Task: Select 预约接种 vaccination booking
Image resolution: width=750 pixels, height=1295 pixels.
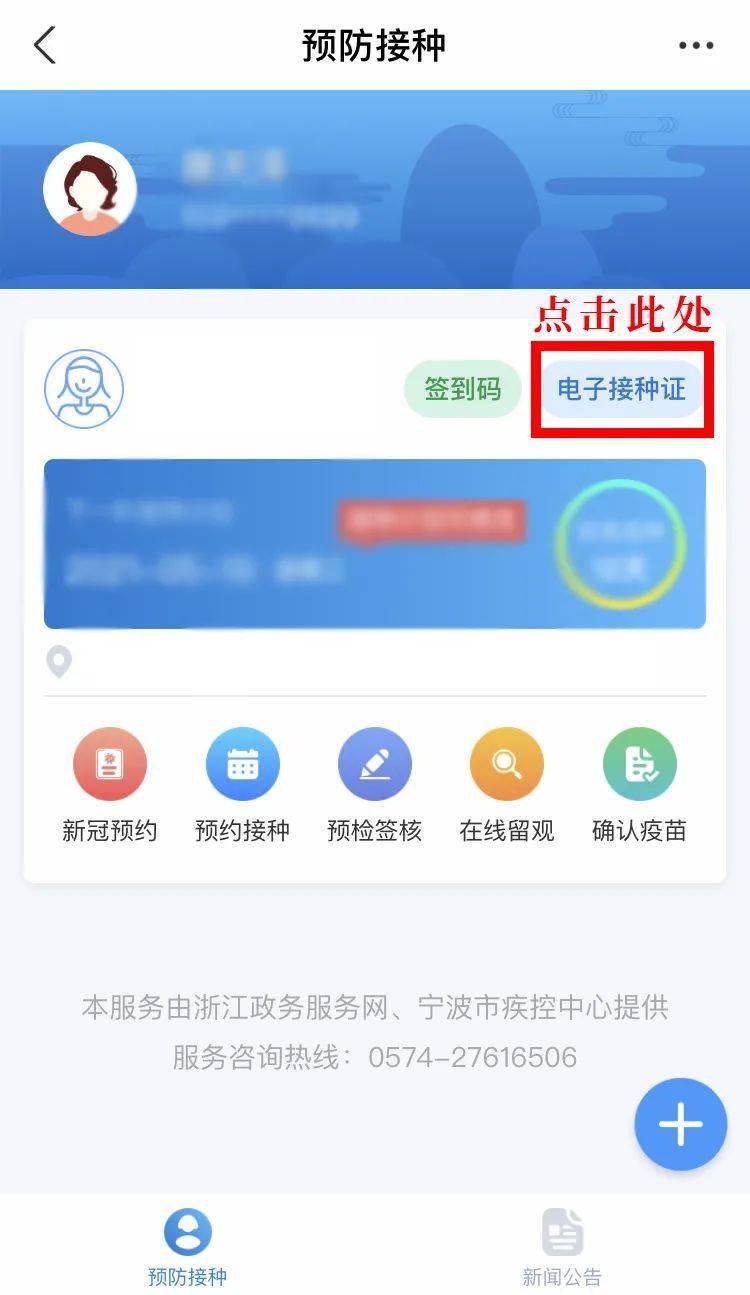Action: click(x=242, y=785)
